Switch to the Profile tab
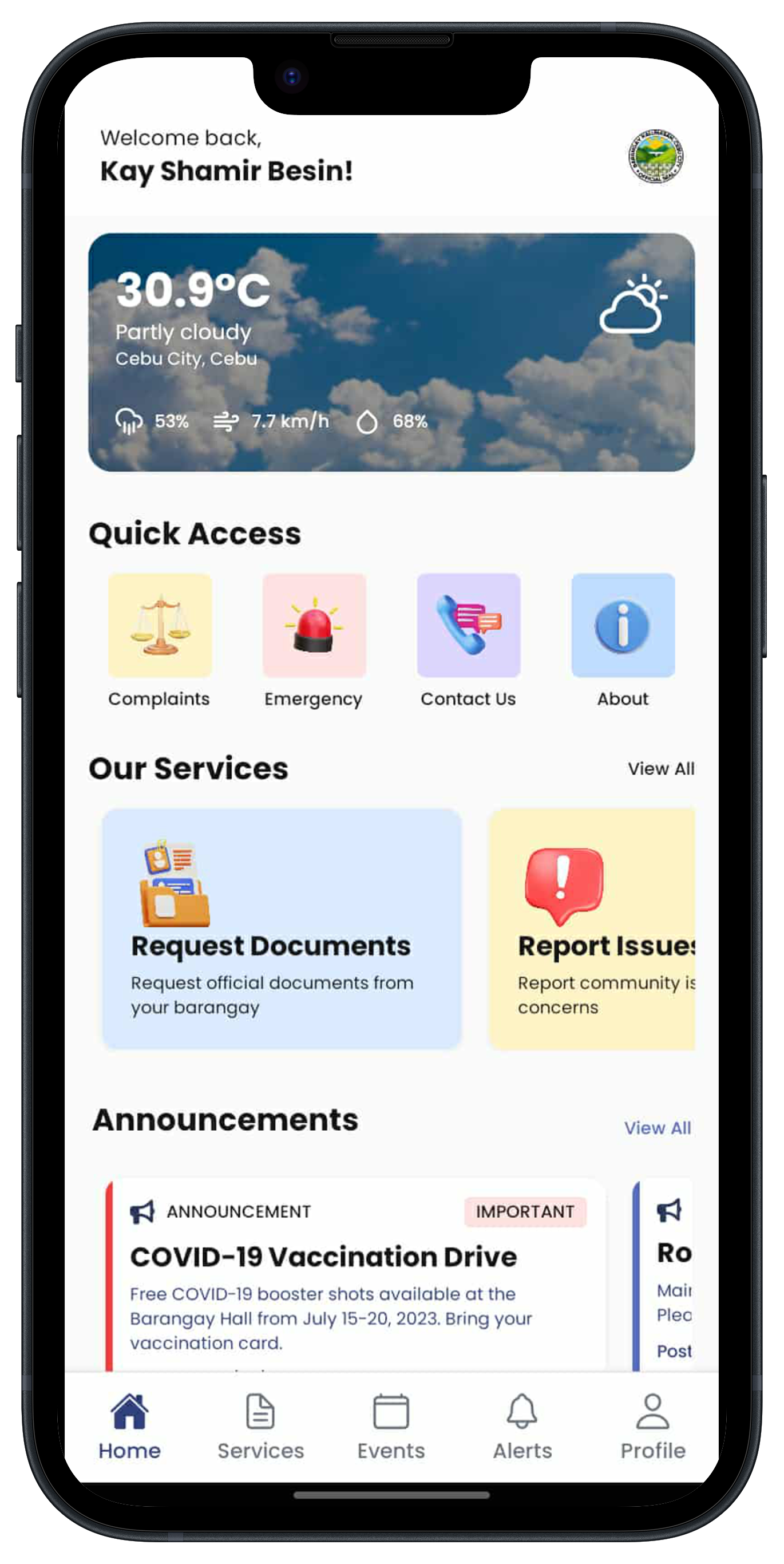This screenshot has width=784, height=1564. click(652, 1425)
